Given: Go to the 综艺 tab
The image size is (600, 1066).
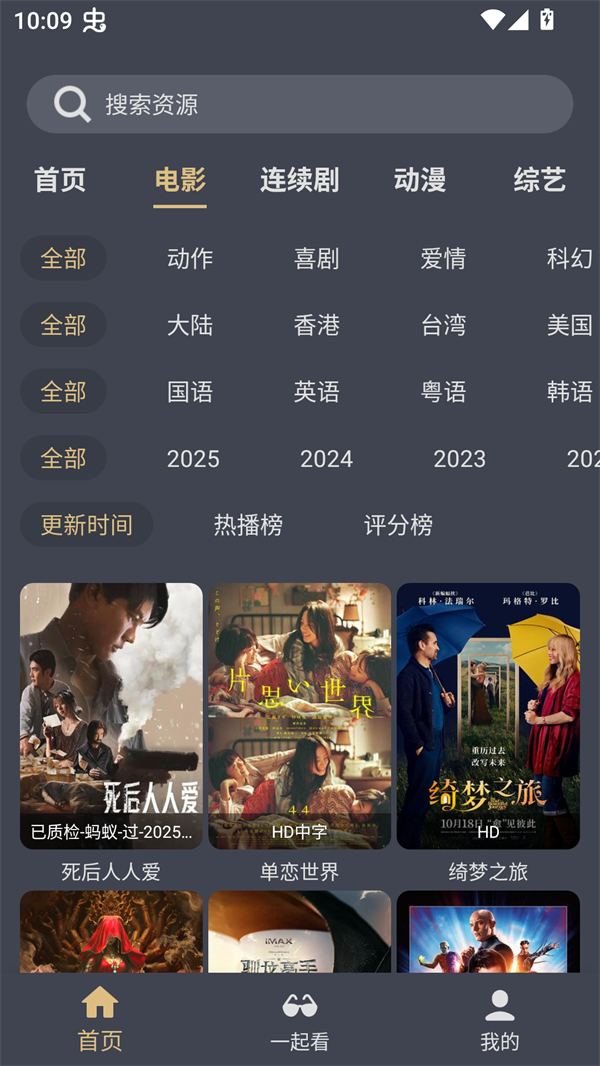Looking at the screenshot, I should [x=540, y=180].
